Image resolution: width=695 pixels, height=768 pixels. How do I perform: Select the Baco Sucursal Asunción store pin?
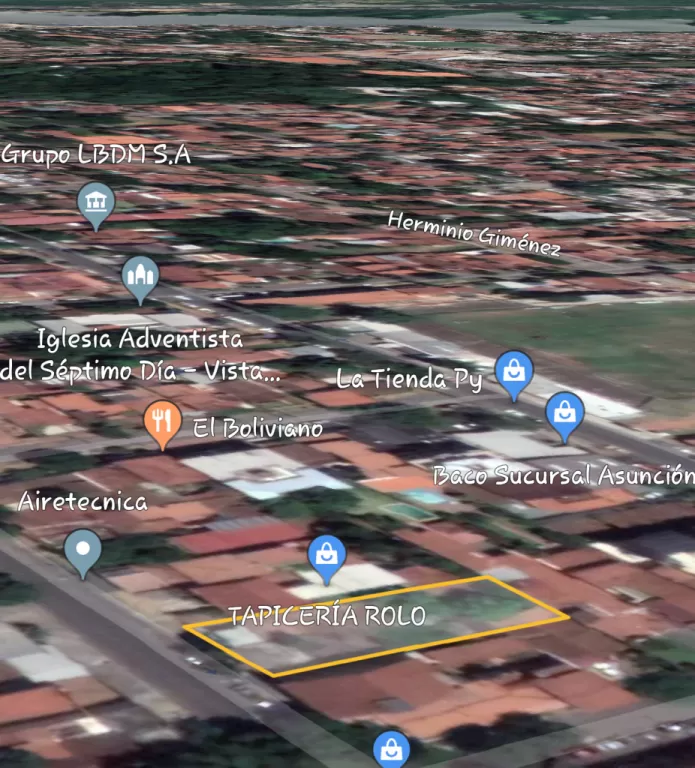coord(565,415)
